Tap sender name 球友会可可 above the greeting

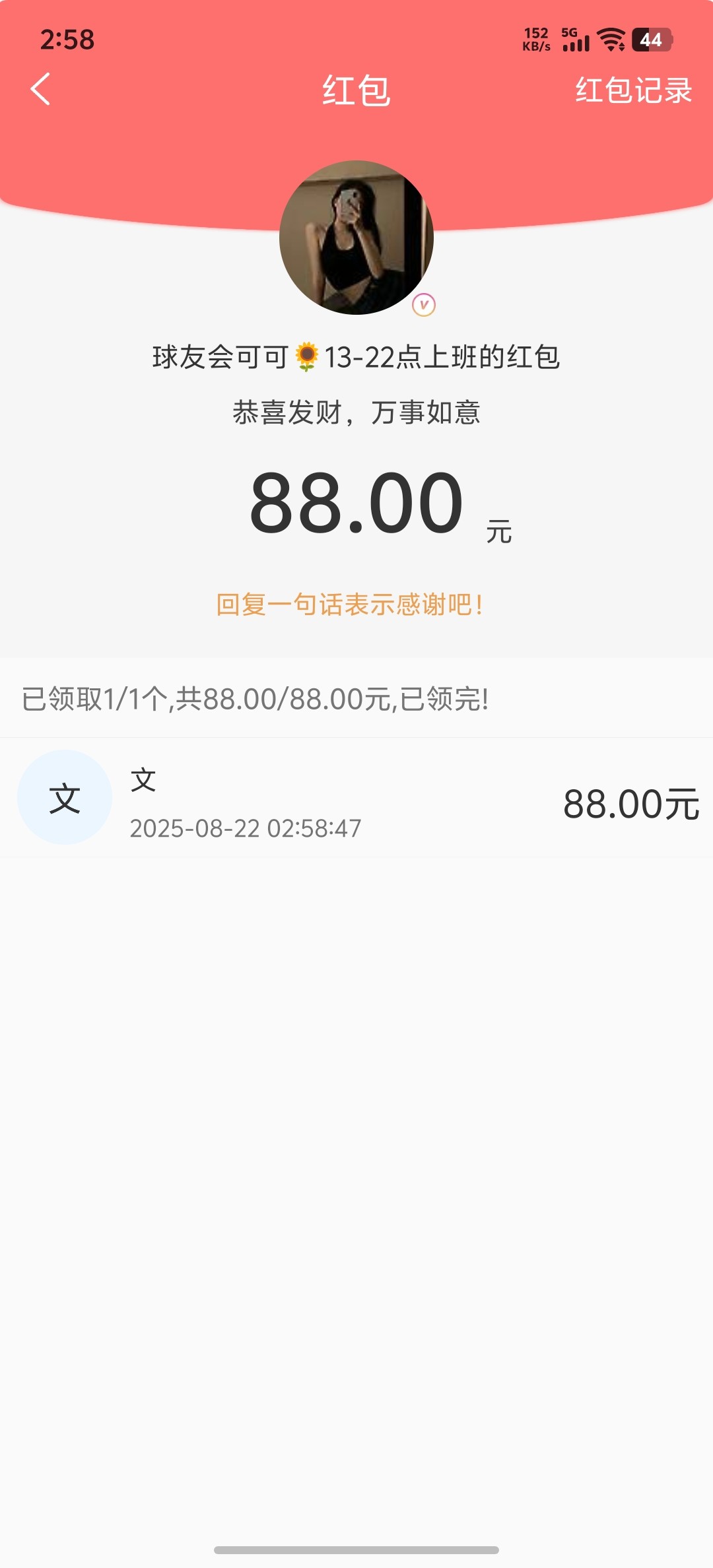pos(218,356)
